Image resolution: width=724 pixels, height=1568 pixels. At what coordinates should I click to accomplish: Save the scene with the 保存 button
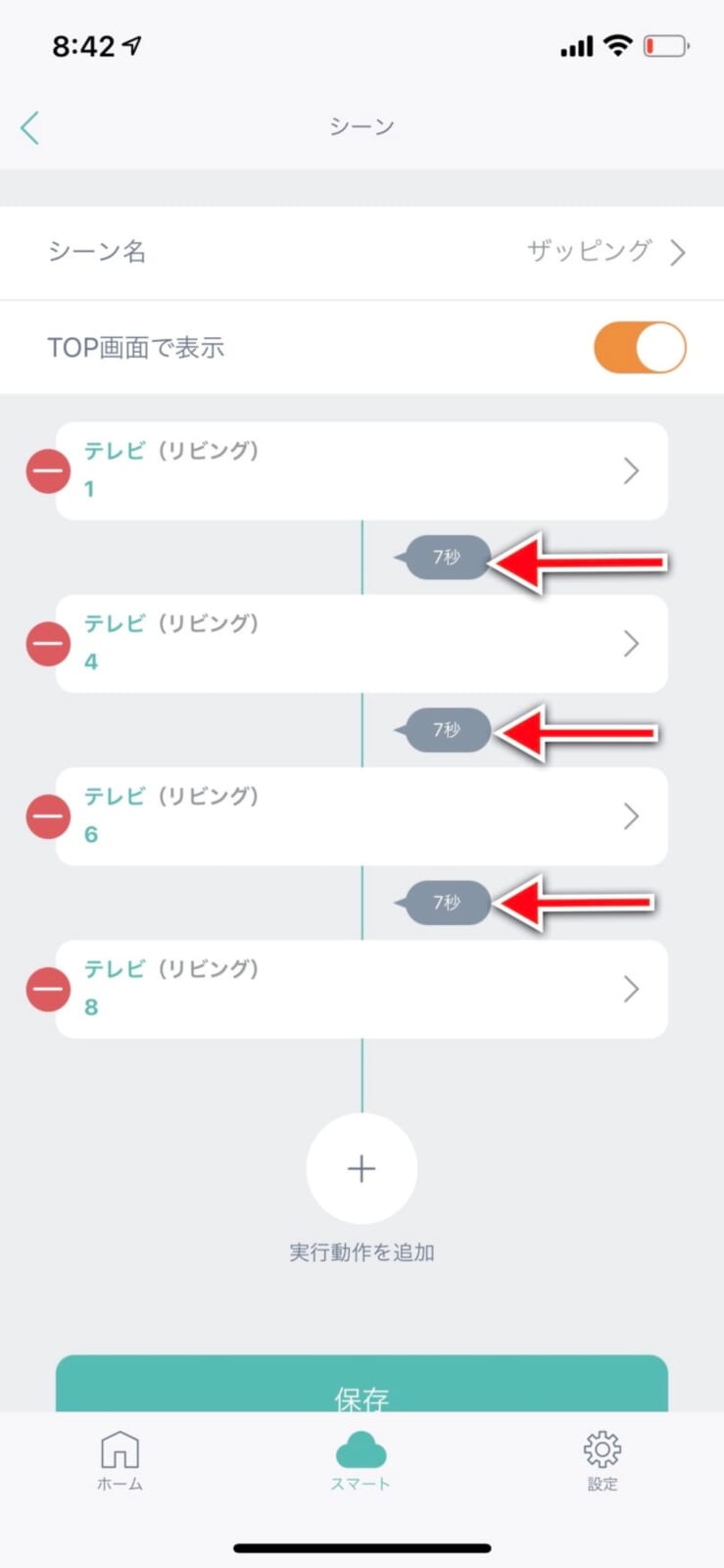coord(362,1387)
